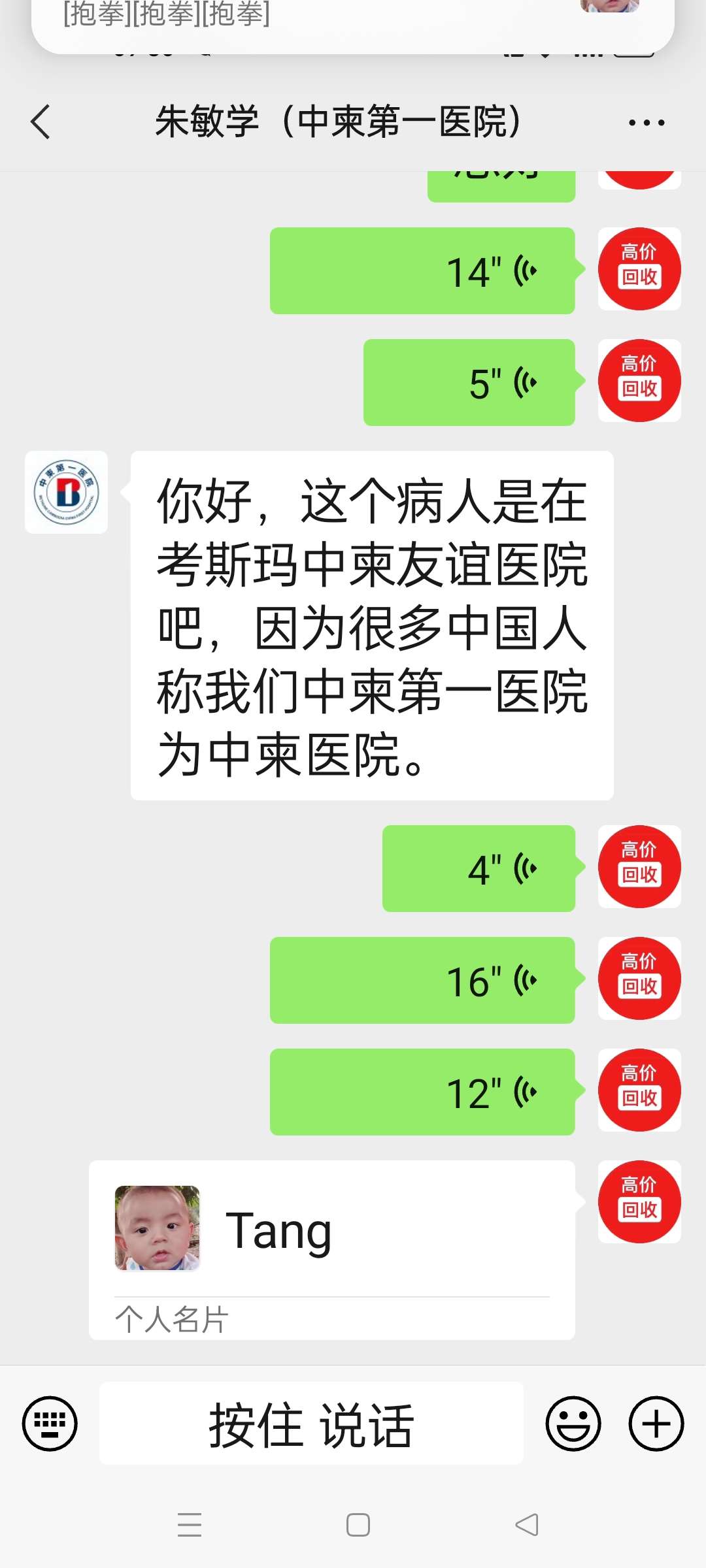Play the 4-second voice message

(x=479, y=869)
